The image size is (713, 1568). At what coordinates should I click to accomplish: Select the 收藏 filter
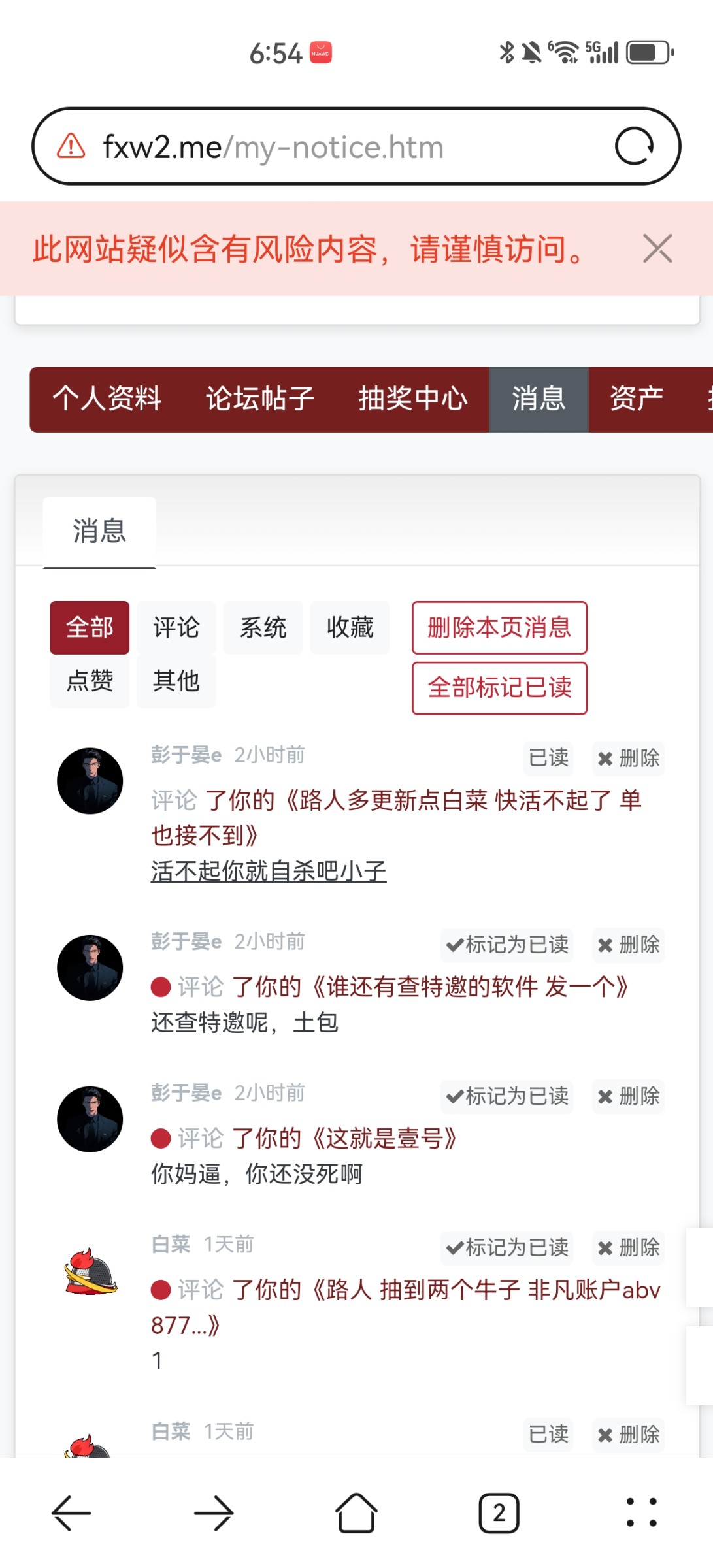(x=350, y=628)
